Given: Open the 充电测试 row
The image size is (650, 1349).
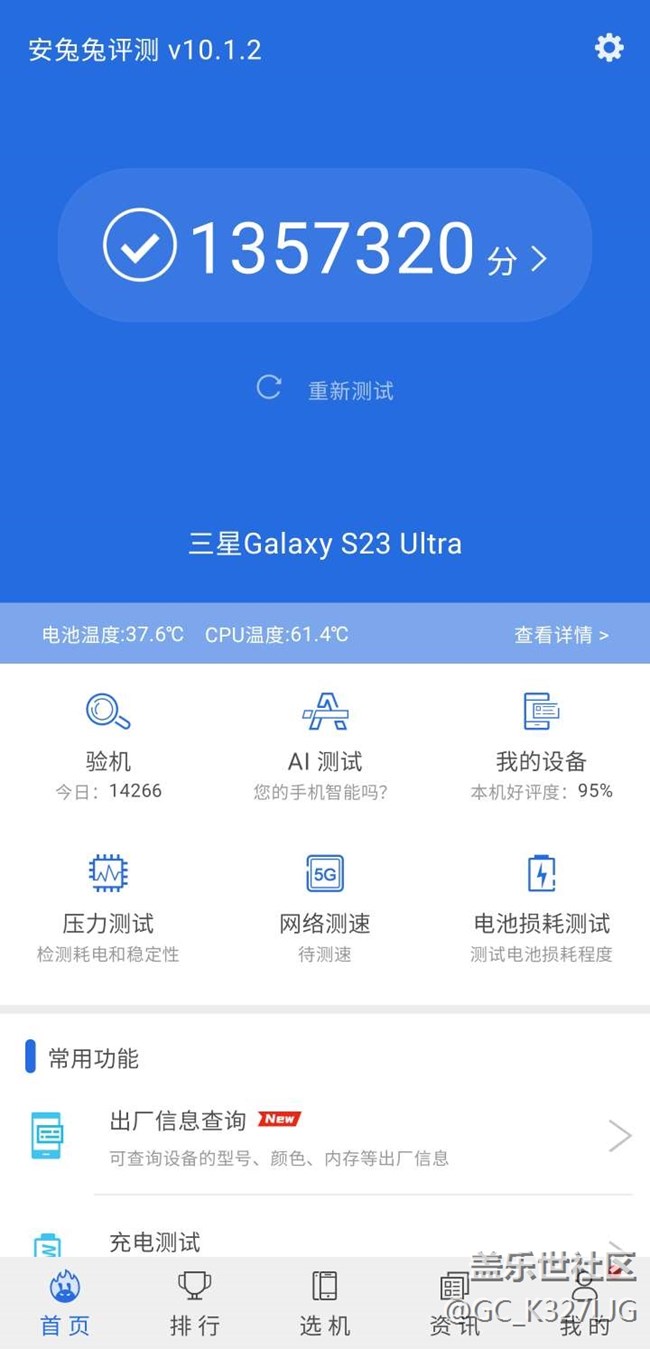Looking at the screenshot, I should tap(325, 1240).
